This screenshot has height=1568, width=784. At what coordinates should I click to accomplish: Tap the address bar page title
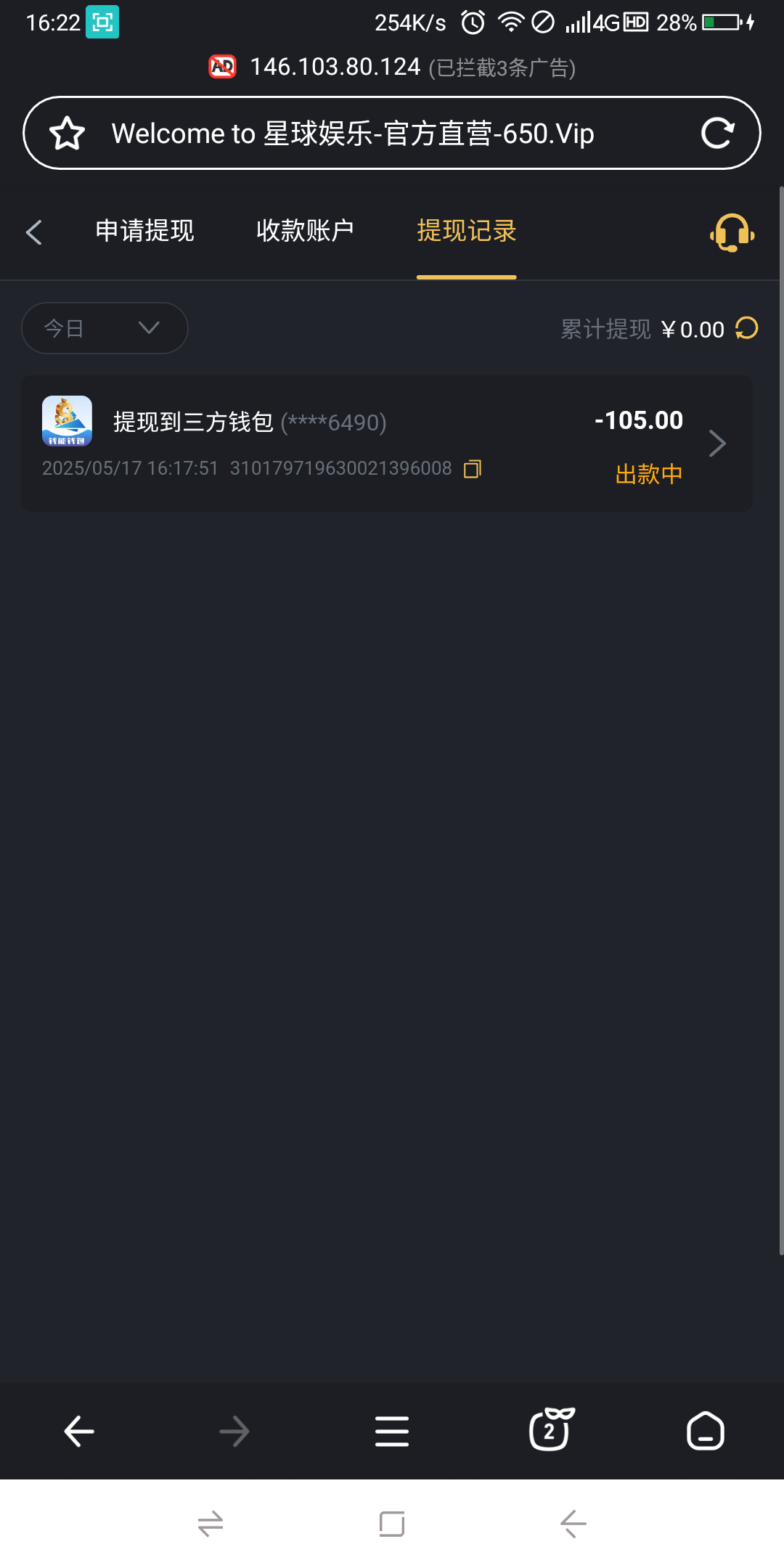pos(353,134)
